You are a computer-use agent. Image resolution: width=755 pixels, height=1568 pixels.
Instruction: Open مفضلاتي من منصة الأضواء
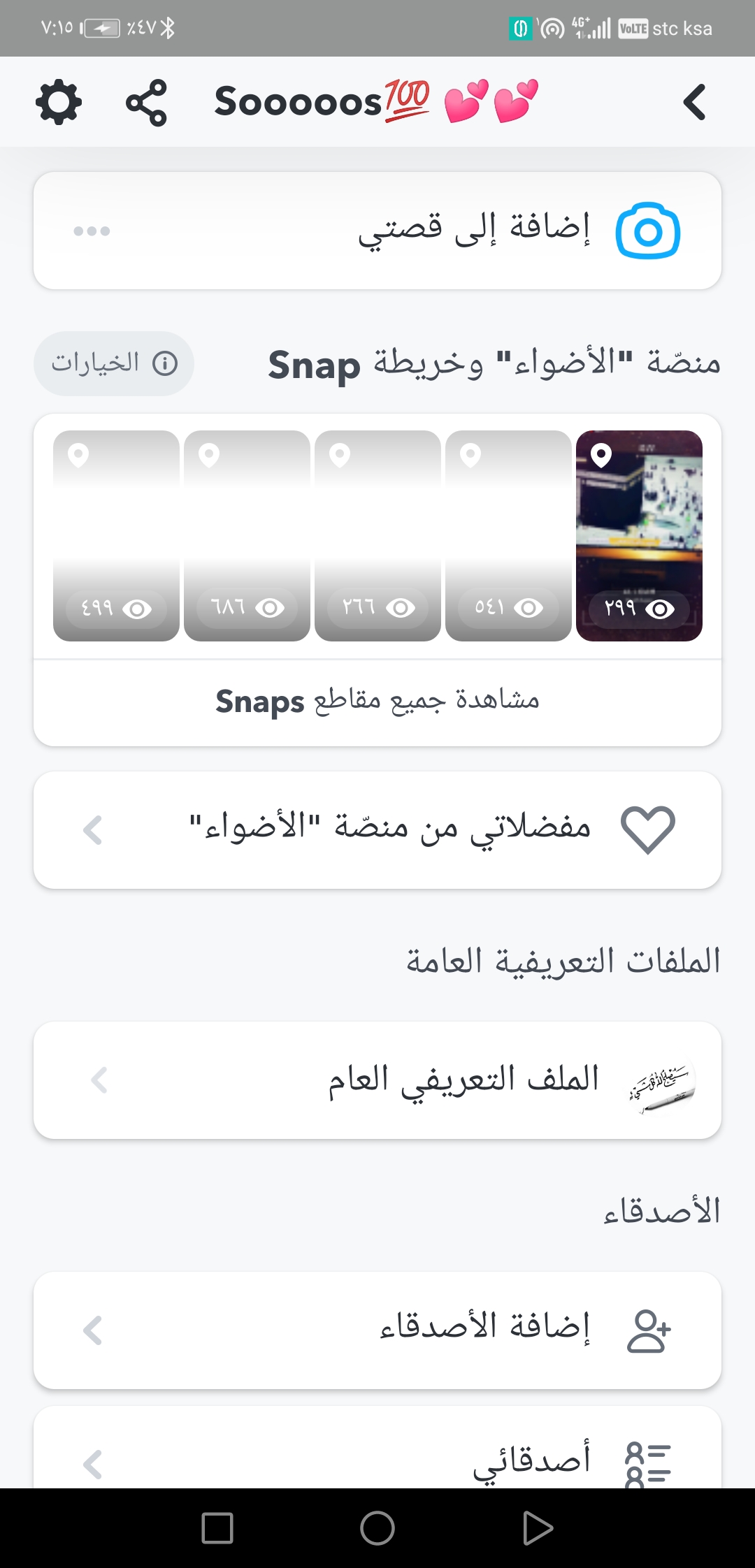[x=377, y=830]
